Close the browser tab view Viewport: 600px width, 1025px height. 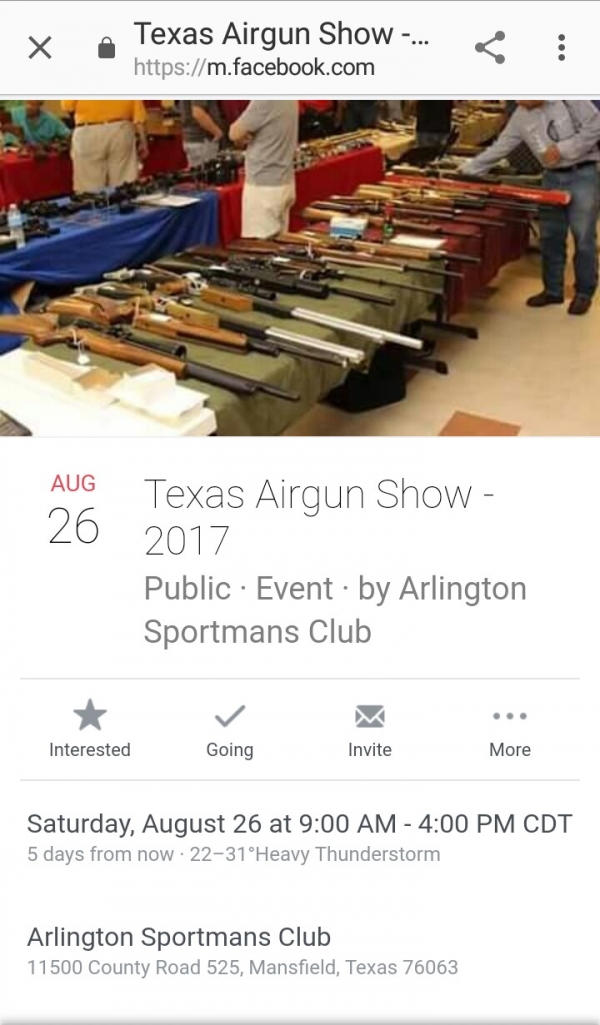pyautogui.click(x=40, y=47)
